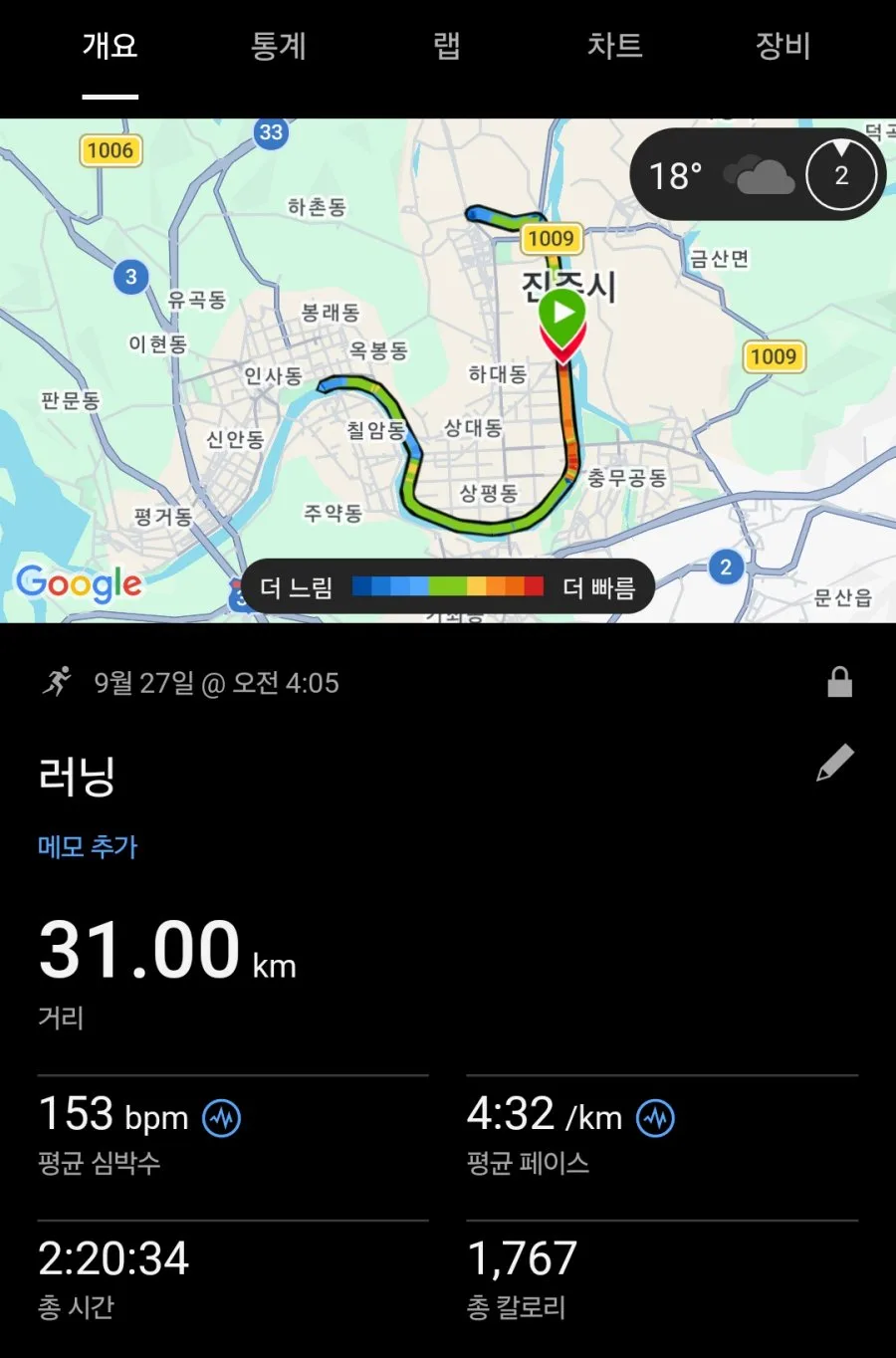Open the 18° weather widget
The width and height of the screenshot is (896, 1358).
click(x=758, y=174)
